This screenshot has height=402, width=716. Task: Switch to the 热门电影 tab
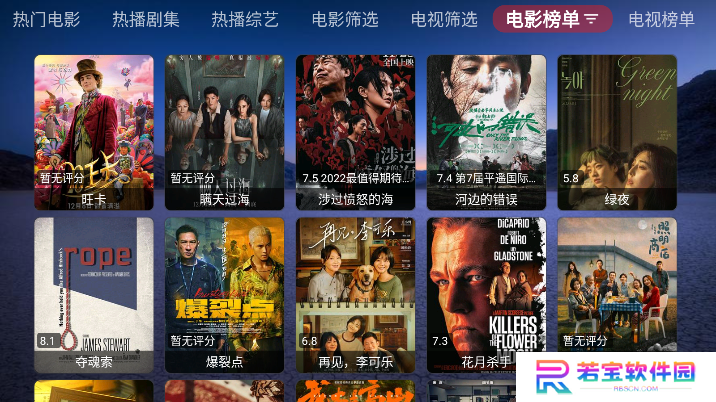tap(46, 19)
